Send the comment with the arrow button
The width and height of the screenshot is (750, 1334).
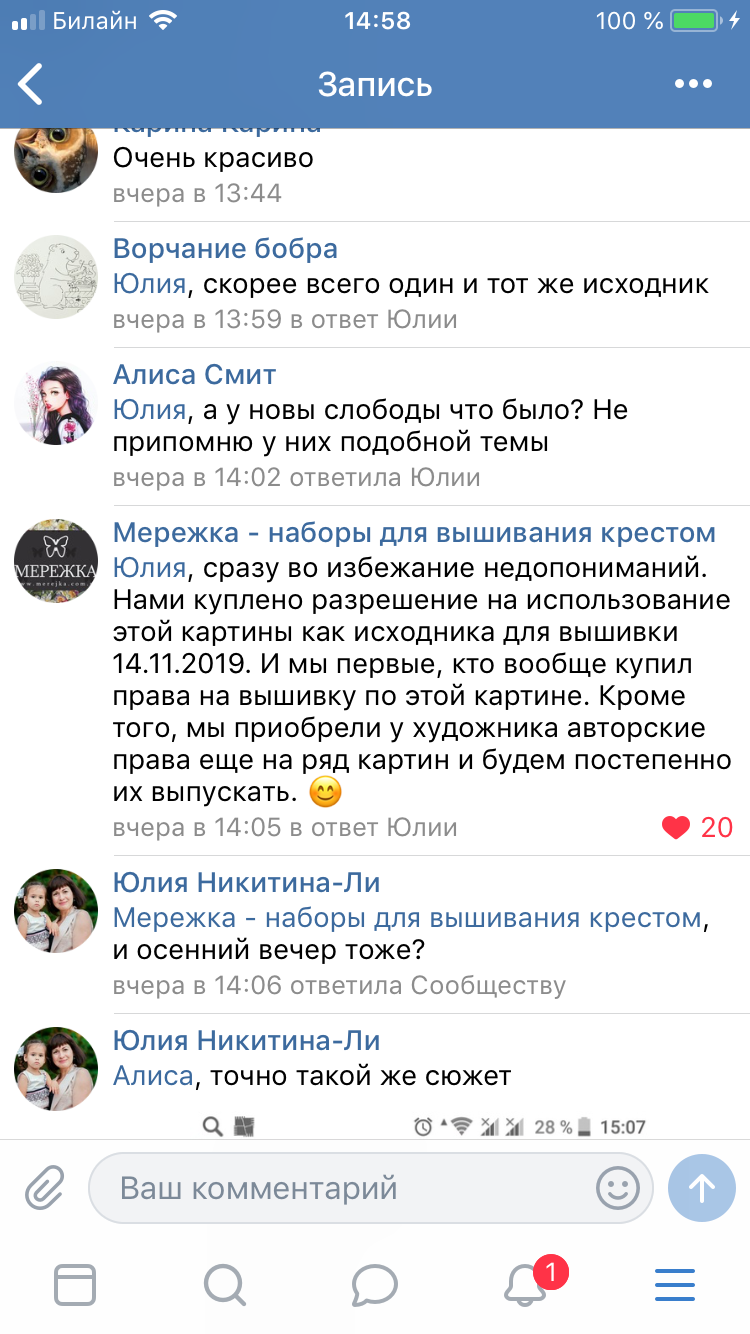coord(701,1188)
